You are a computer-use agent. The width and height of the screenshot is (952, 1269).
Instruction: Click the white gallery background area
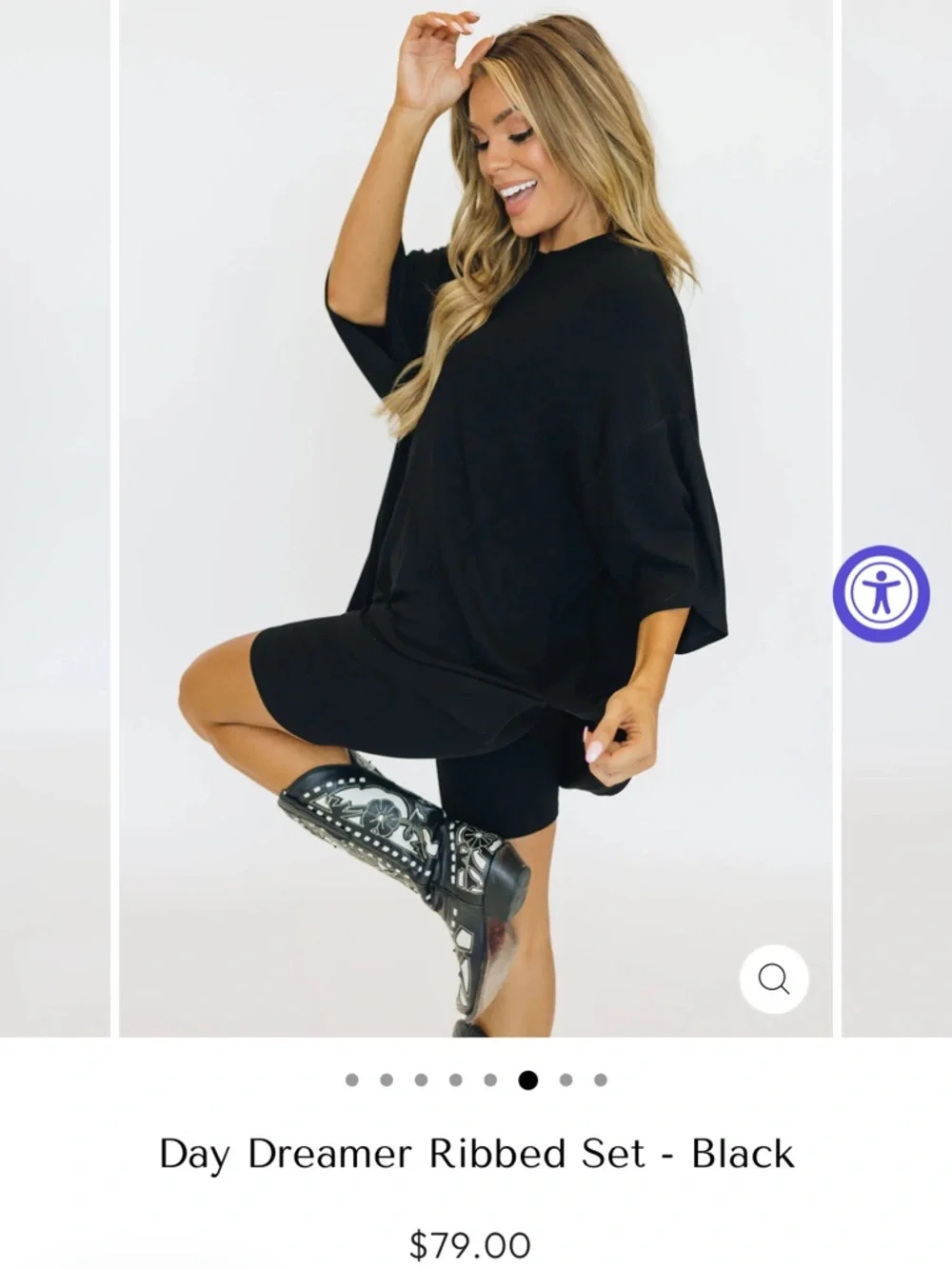click(219, 190)
